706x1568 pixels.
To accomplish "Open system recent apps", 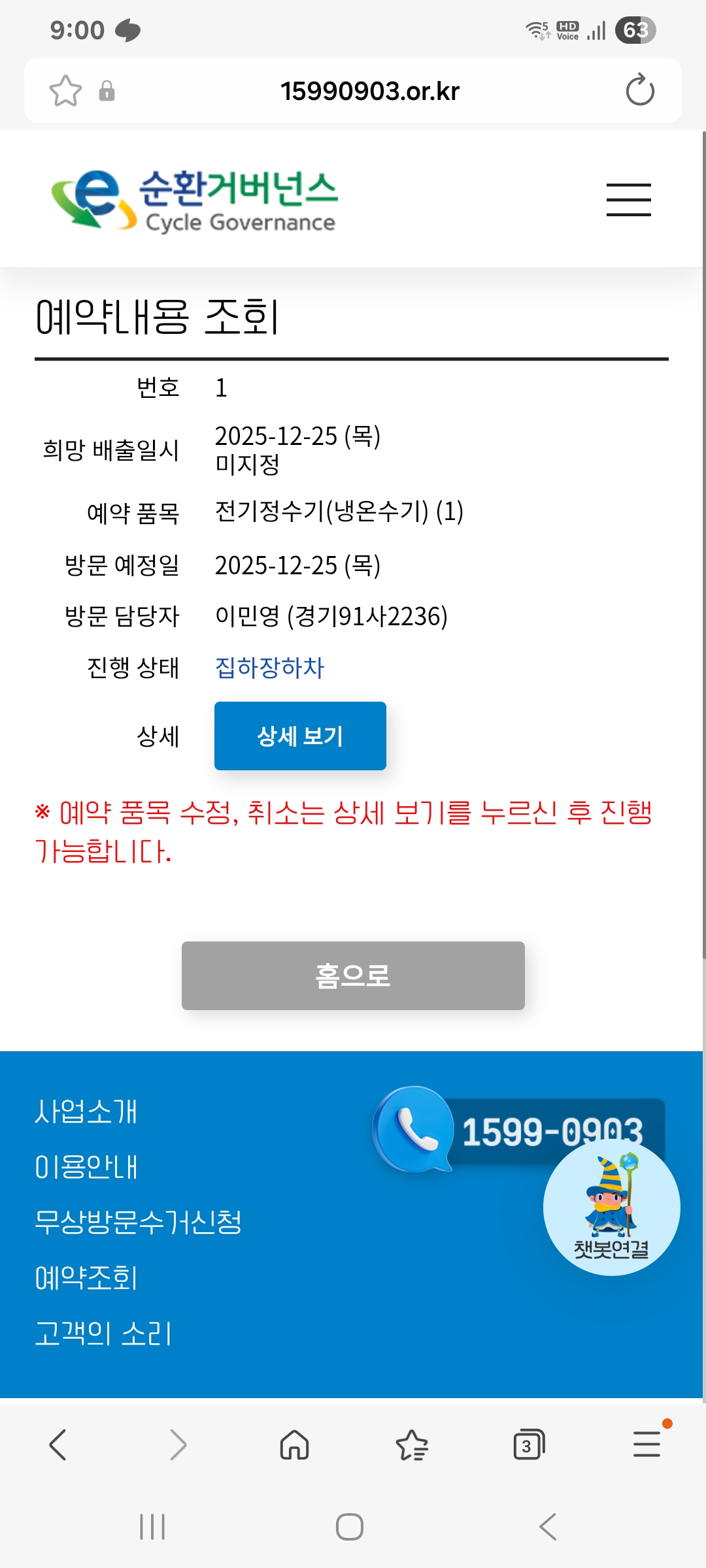I will pos(152,1527).
